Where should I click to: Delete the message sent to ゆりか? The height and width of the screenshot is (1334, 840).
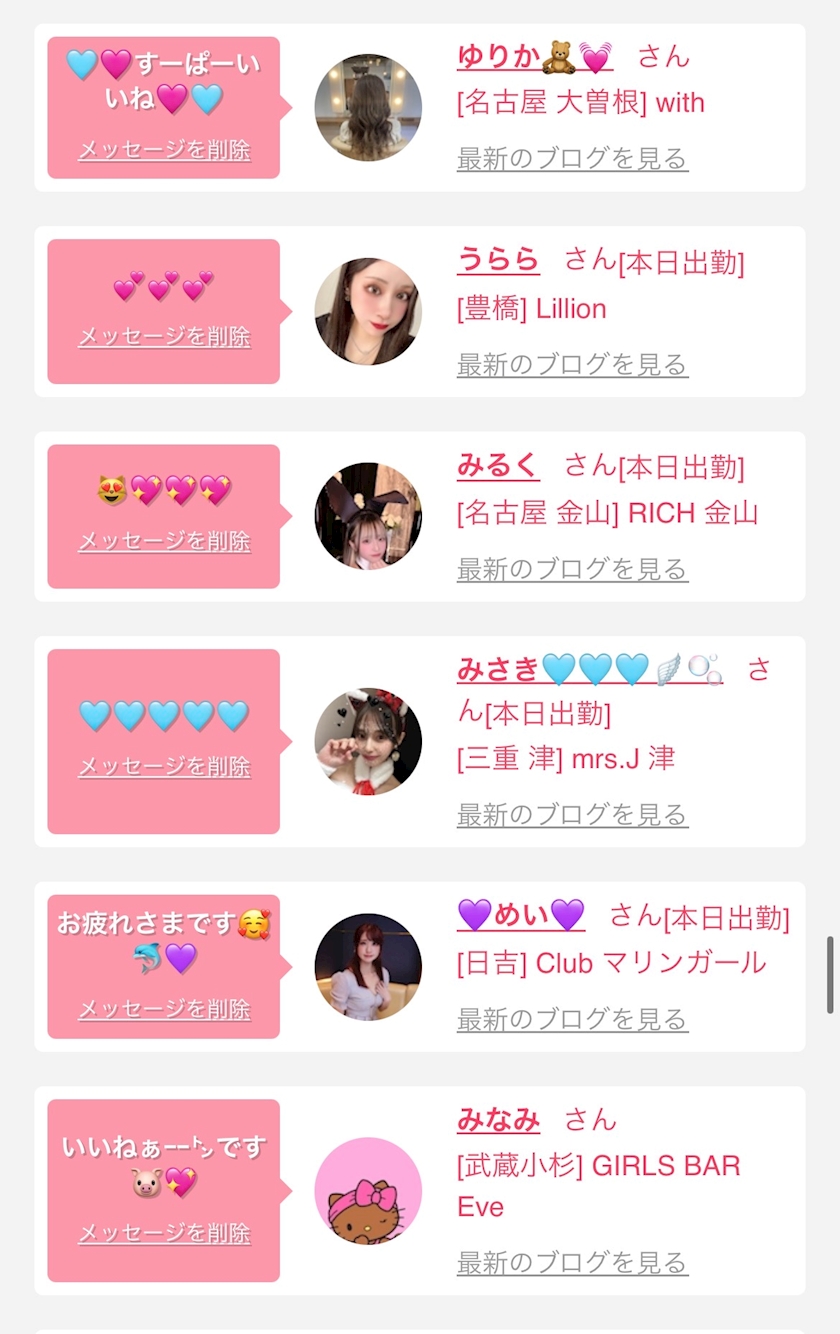[x=164, y=151]
